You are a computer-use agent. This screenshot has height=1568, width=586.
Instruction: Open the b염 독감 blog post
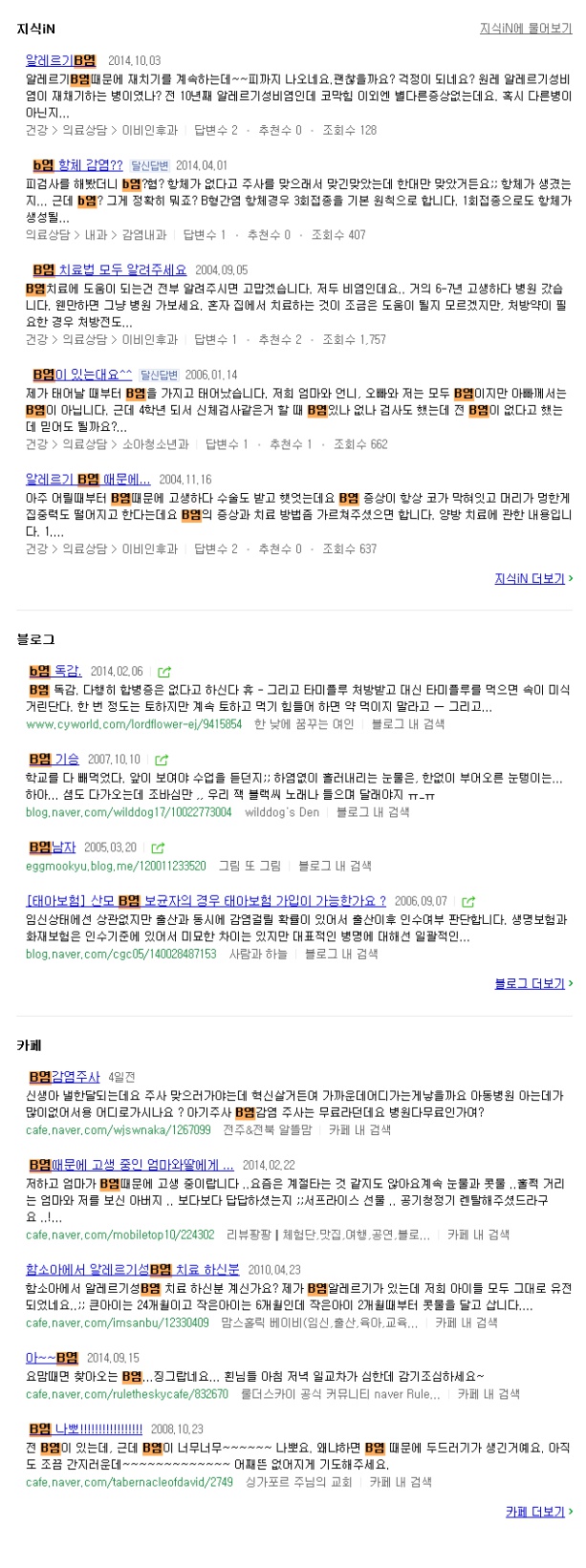click(54, 672)
